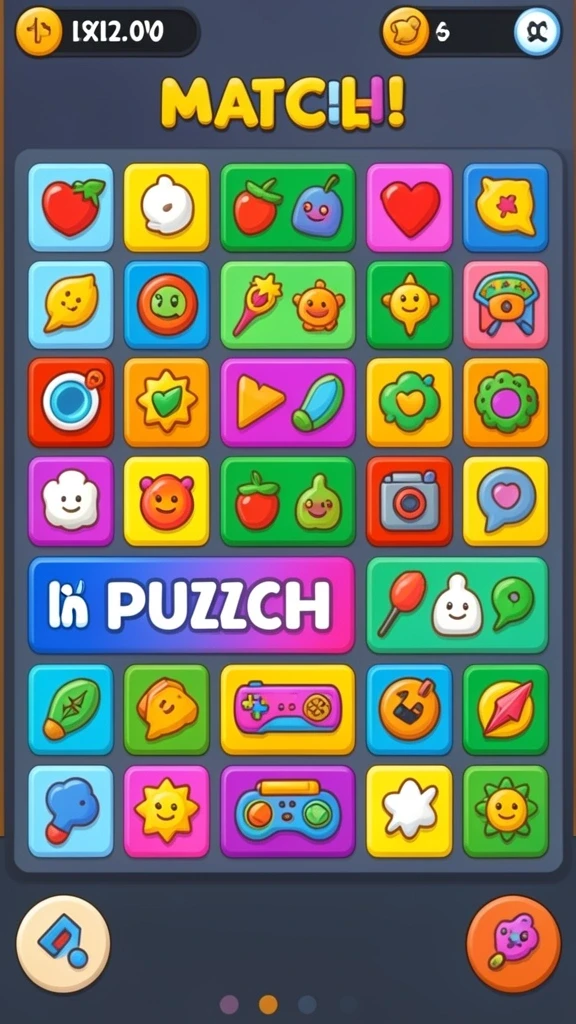Select the smiling white cloud tile on purple
This screenshot has height=1024, width=576.
(71, 501)
